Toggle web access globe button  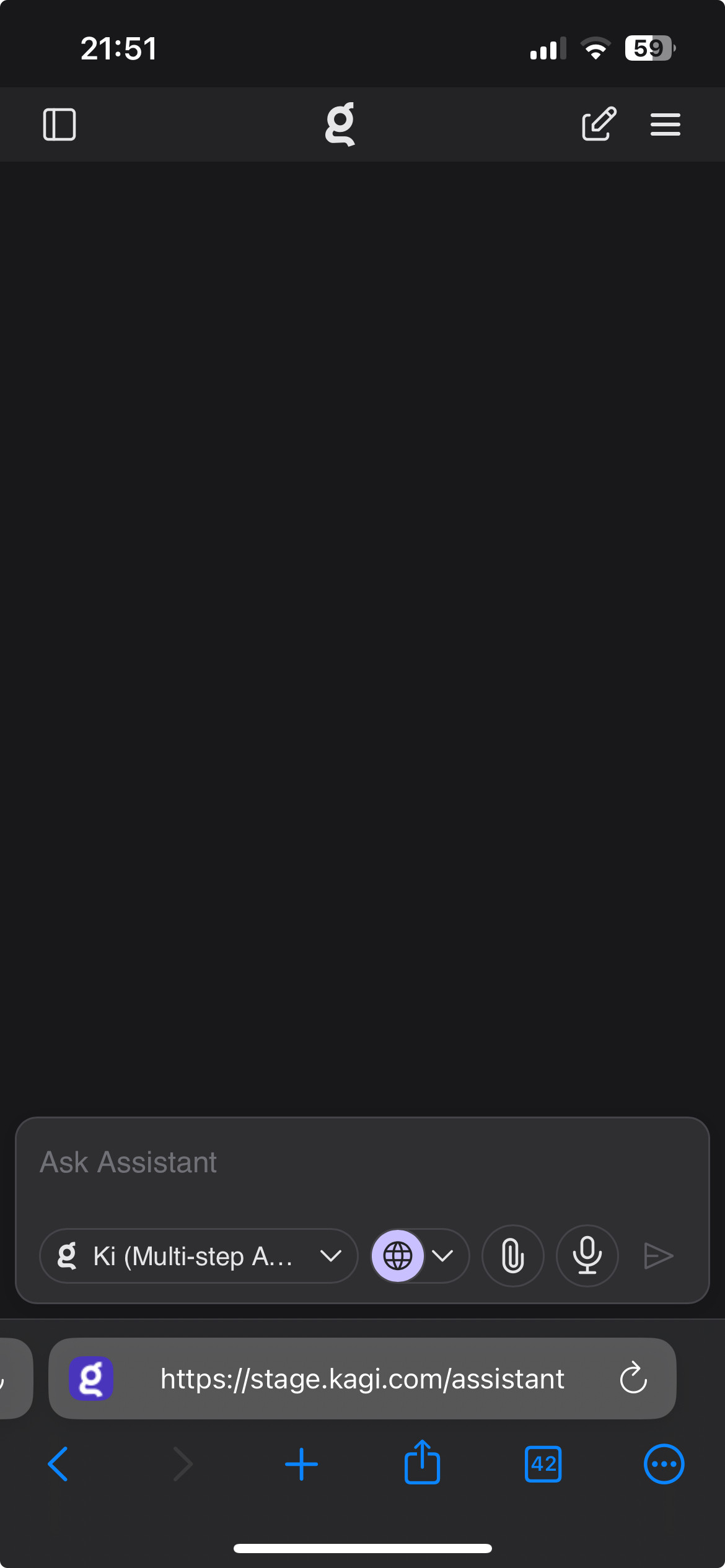398,1256
